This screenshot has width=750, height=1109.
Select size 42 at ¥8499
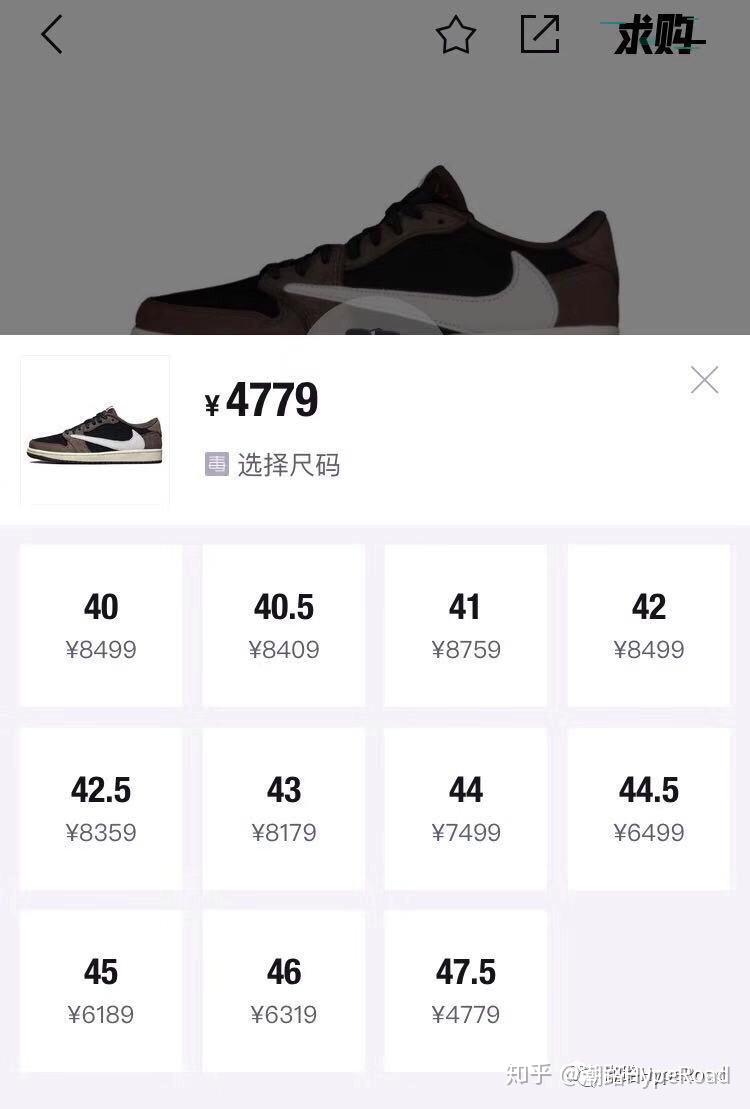[x=649, y=625]
